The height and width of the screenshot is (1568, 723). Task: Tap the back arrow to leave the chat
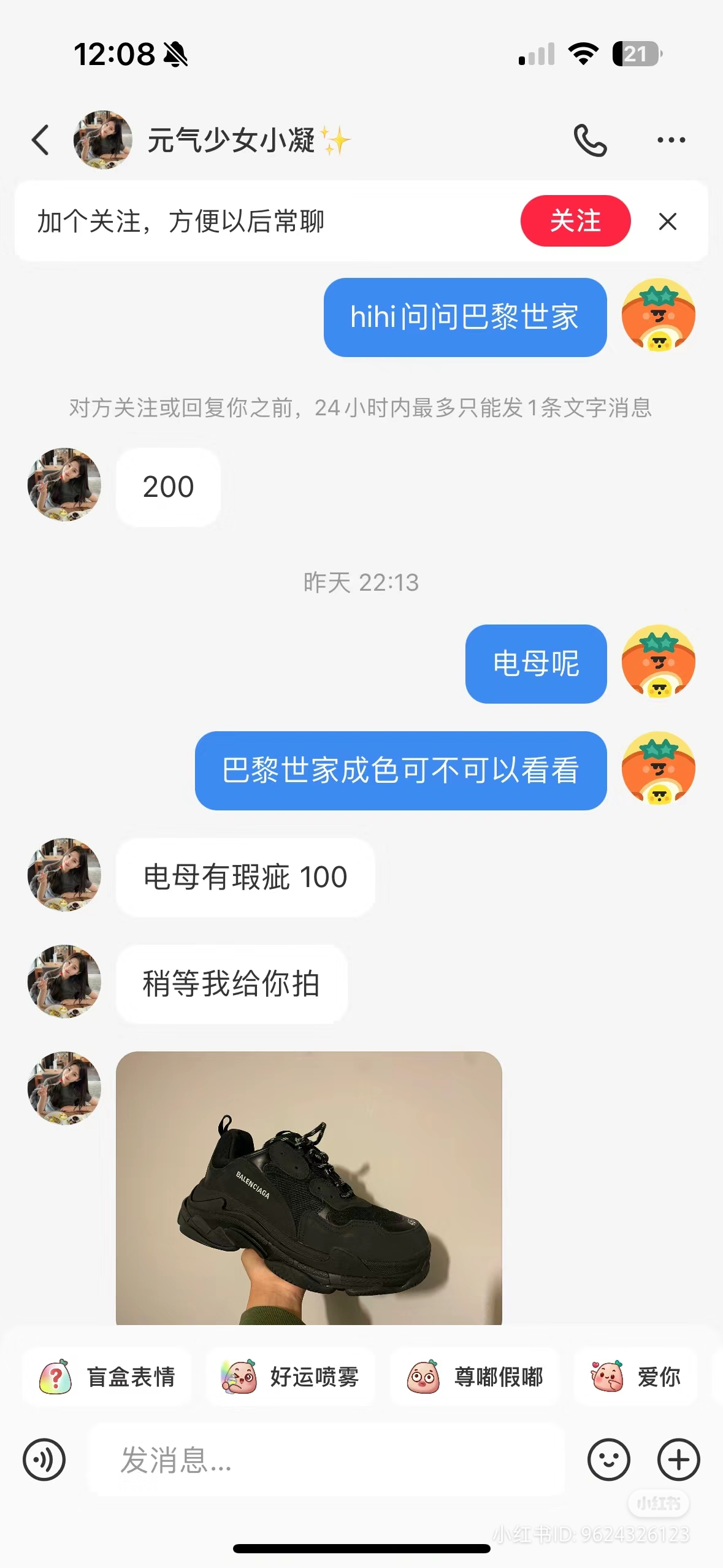[40, 139]
